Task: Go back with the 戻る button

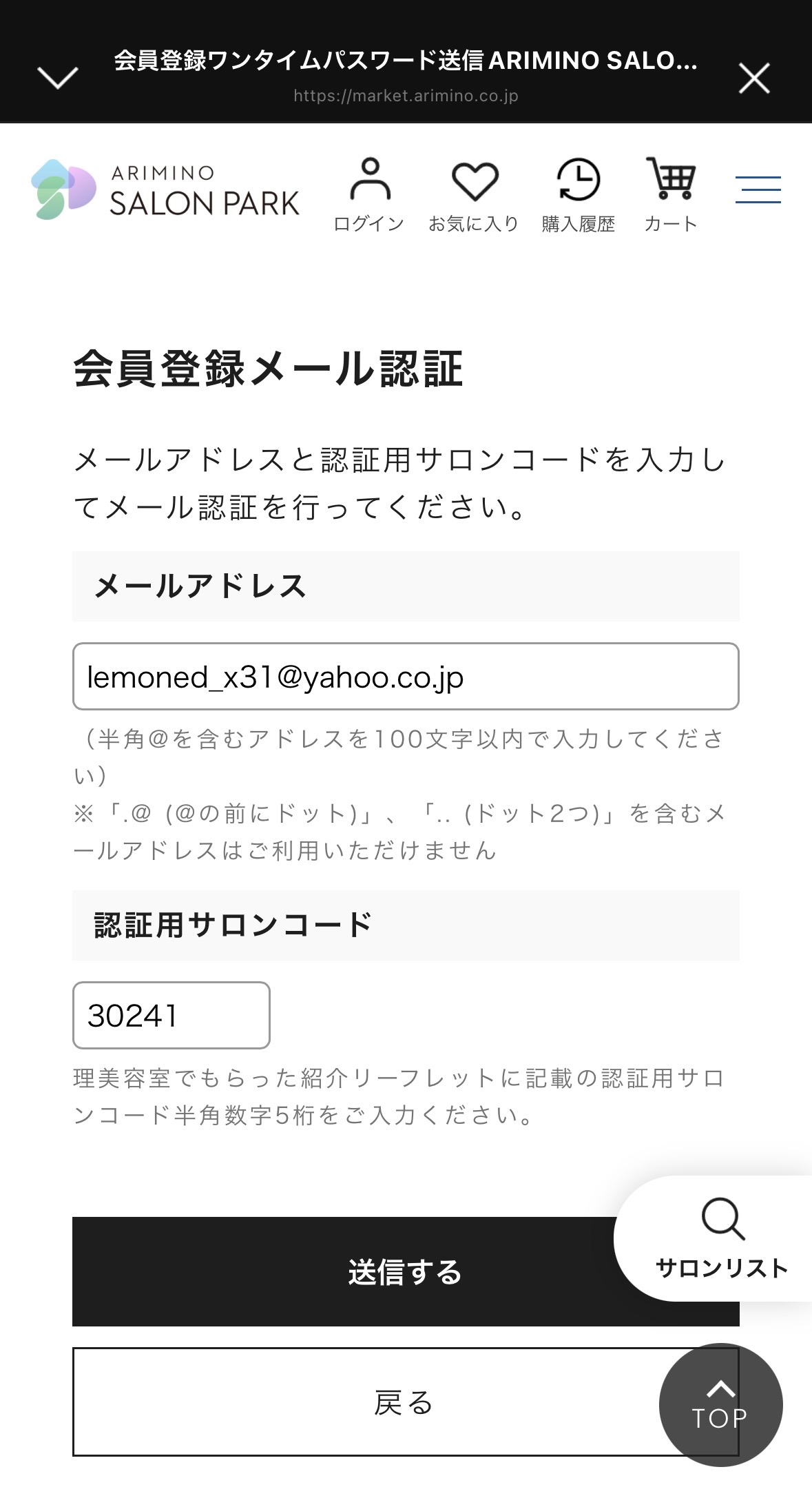Action: [406, 1402]
